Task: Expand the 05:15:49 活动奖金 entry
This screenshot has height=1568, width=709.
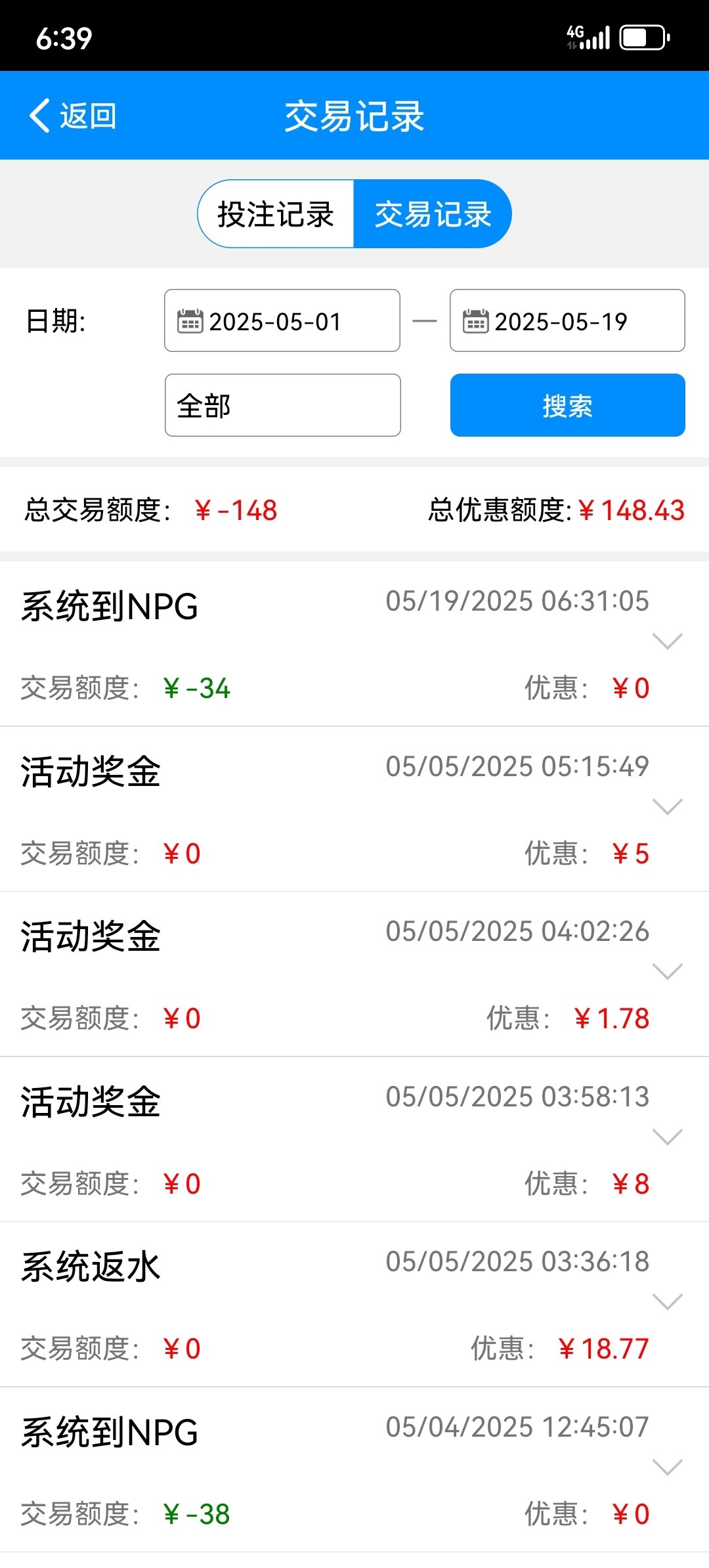Action: 668,806
